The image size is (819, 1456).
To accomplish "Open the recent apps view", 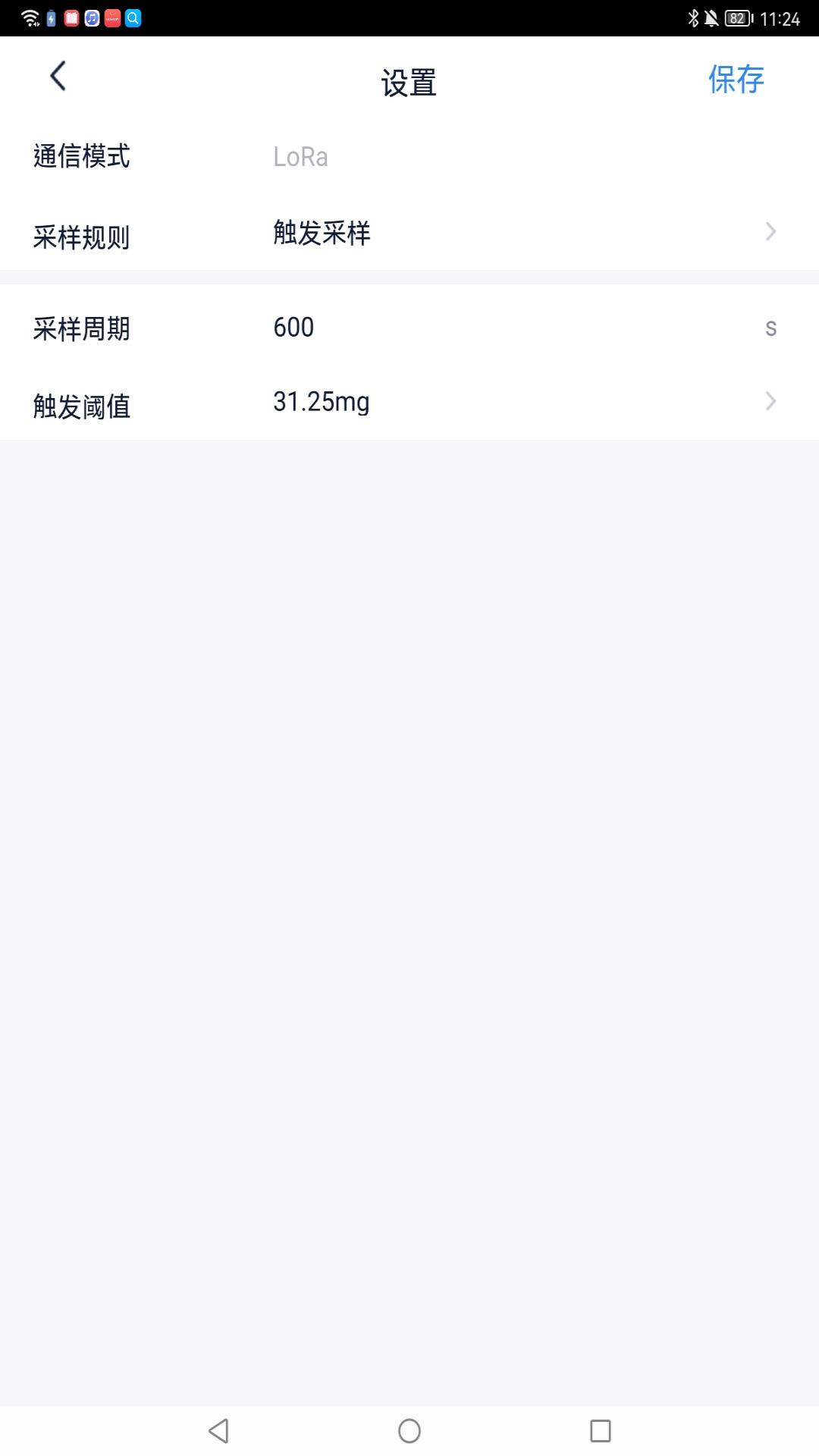I will click(x=600, y=1431).
